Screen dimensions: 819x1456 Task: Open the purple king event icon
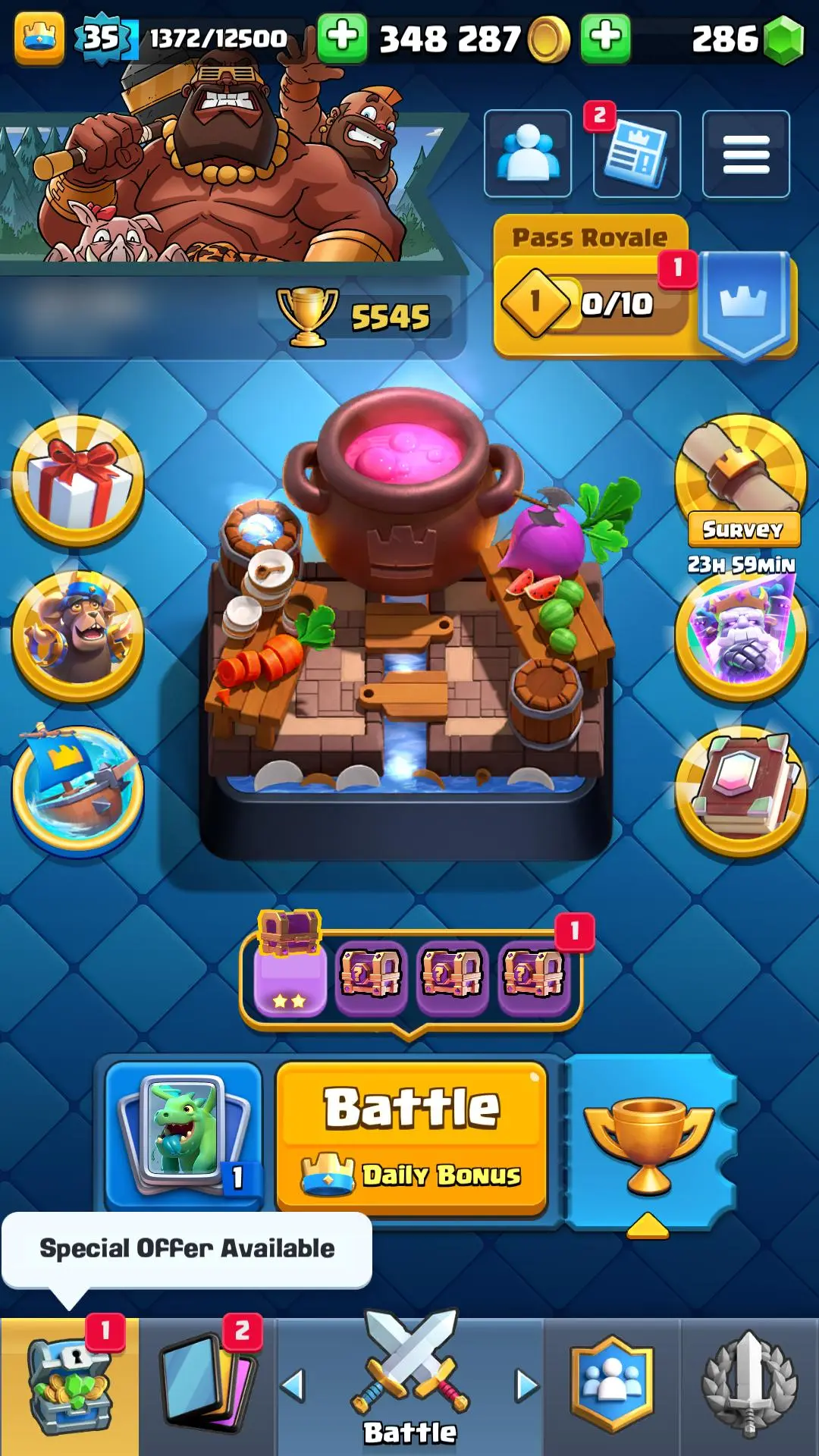(x=741, y=633)
